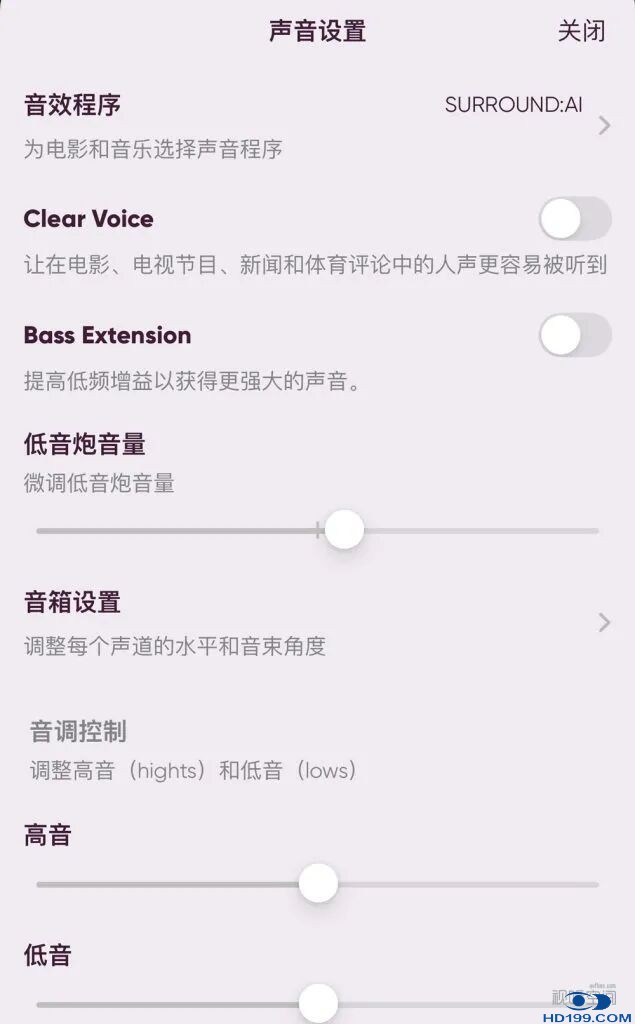Tap the 高音 treble slider

318,884
